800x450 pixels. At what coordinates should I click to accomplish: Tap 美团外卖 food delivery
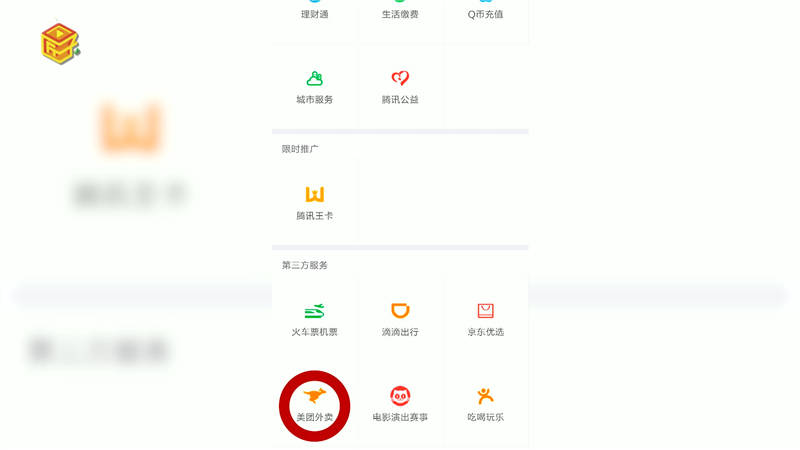click(x=314, y=404)
